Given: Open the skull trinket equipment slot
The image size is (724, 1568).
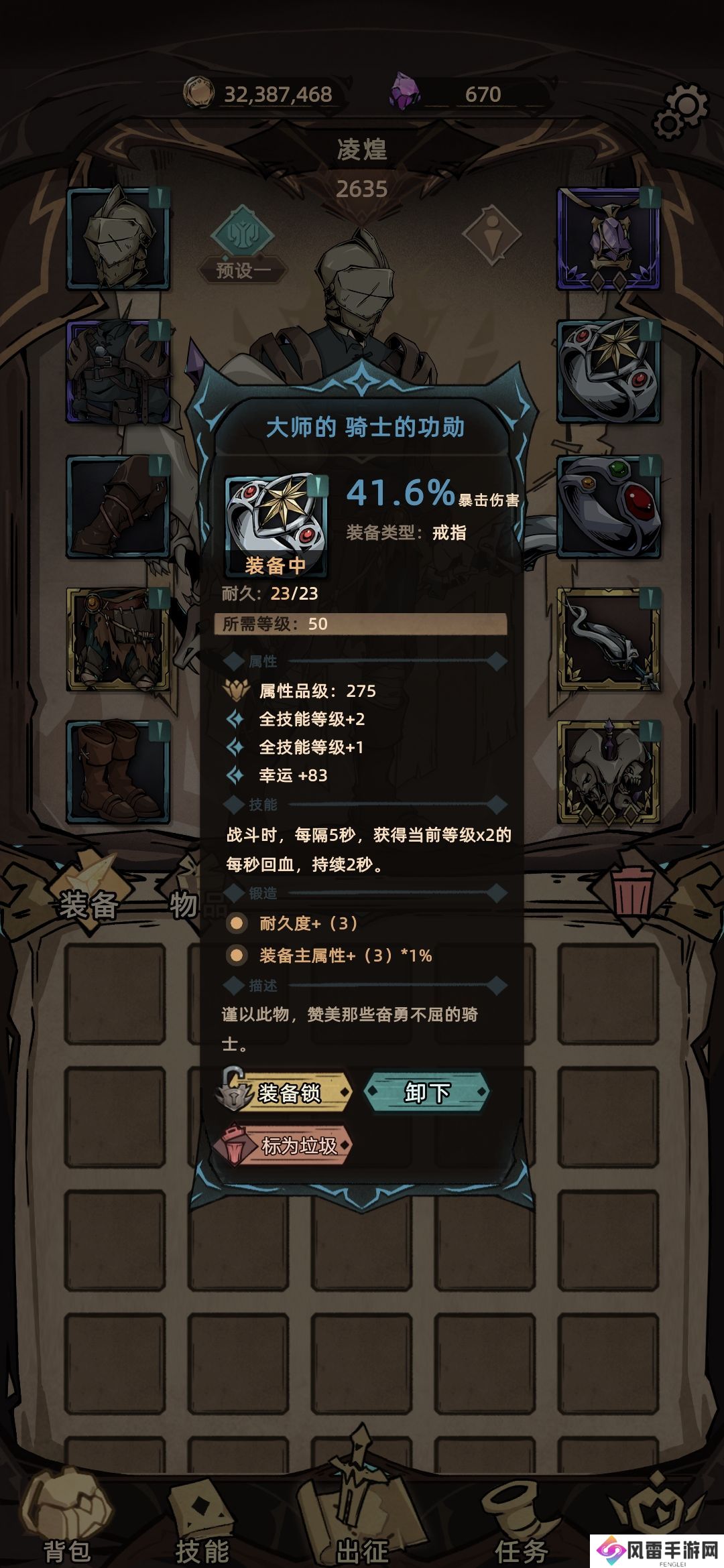Looking at the screenshot, I should 609,771.
